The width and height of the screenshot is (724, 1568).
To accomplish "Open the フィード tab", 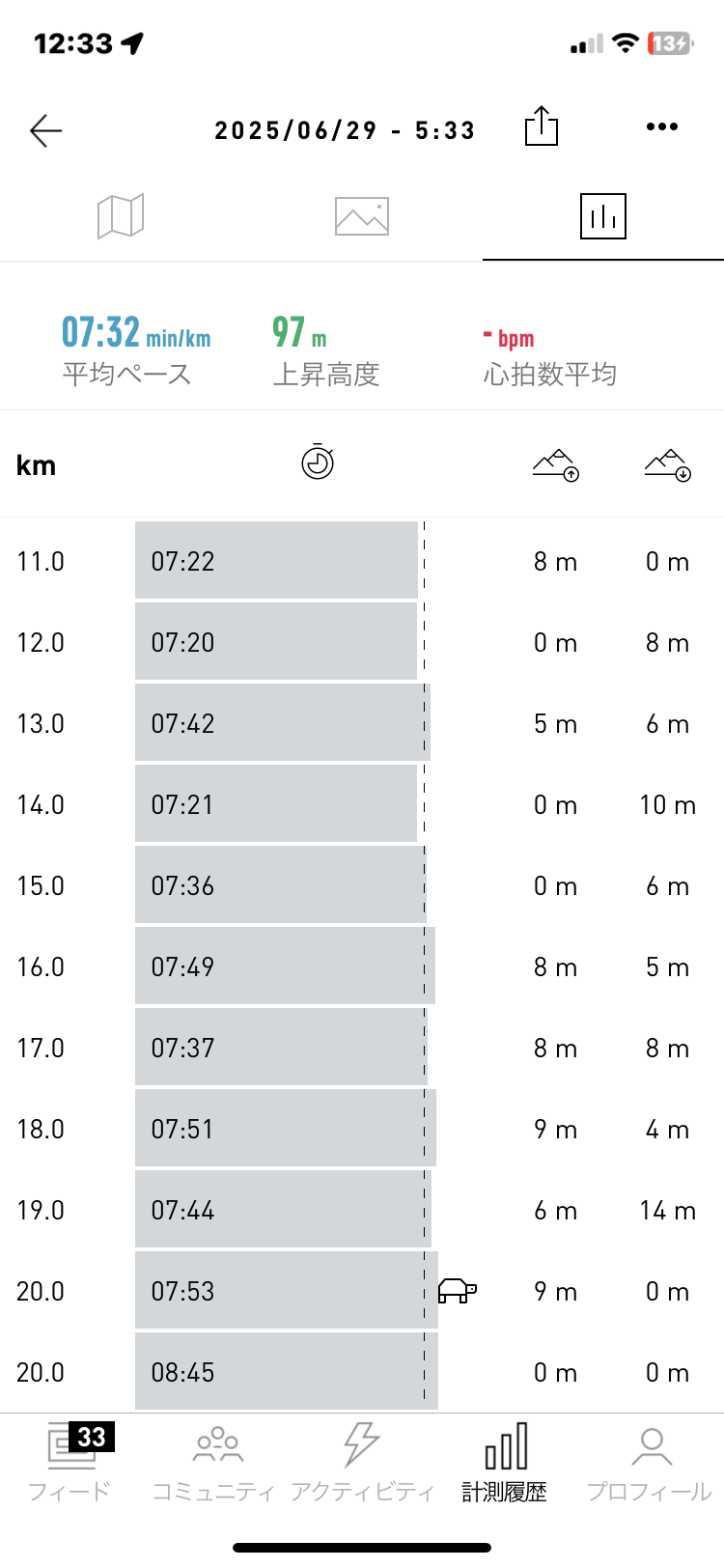I will click(70, 1462).
